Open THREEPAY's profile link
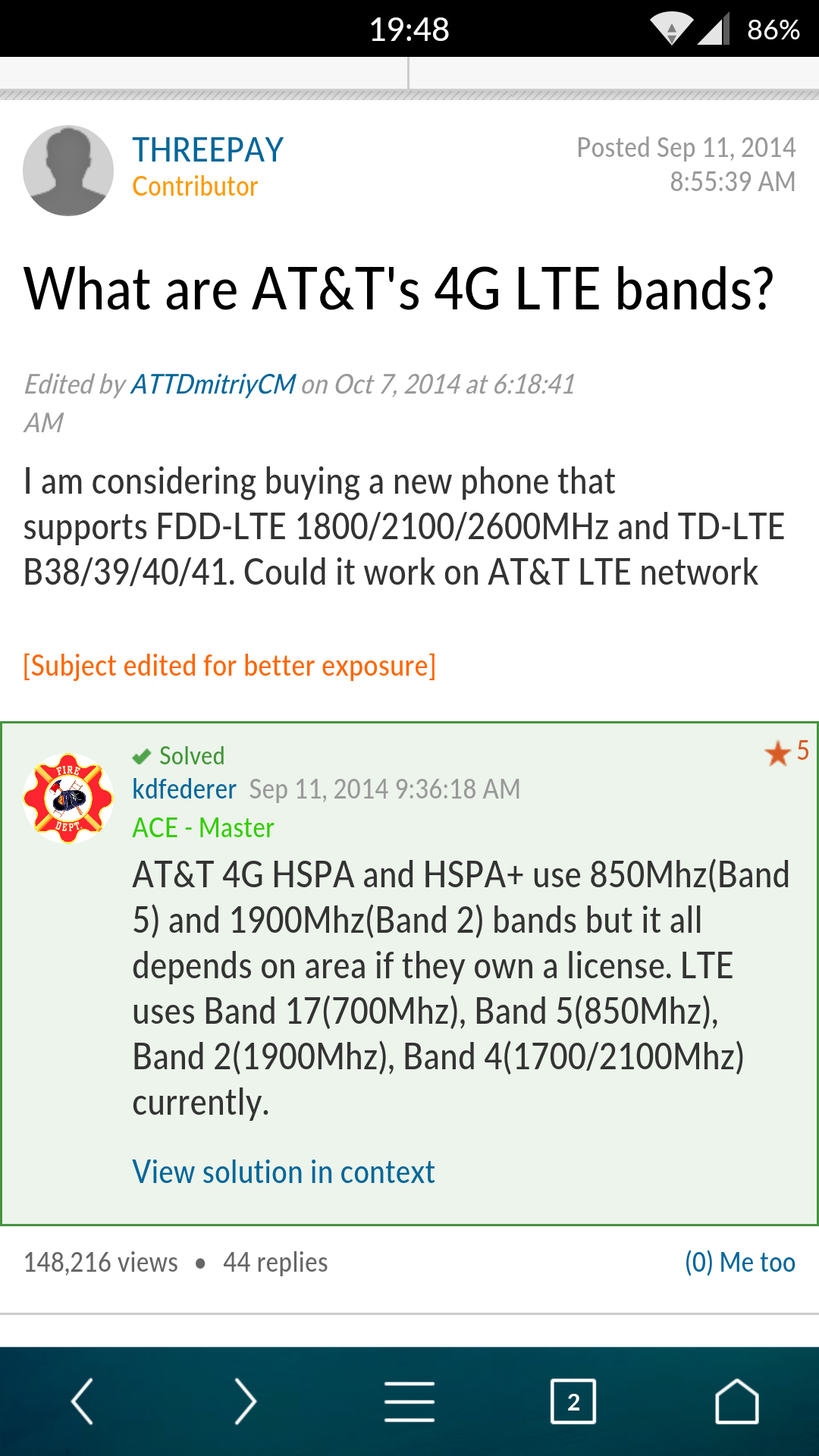The width and height of the screenshot is (819, 1456). pyautogui.click(x=207, y=150)
